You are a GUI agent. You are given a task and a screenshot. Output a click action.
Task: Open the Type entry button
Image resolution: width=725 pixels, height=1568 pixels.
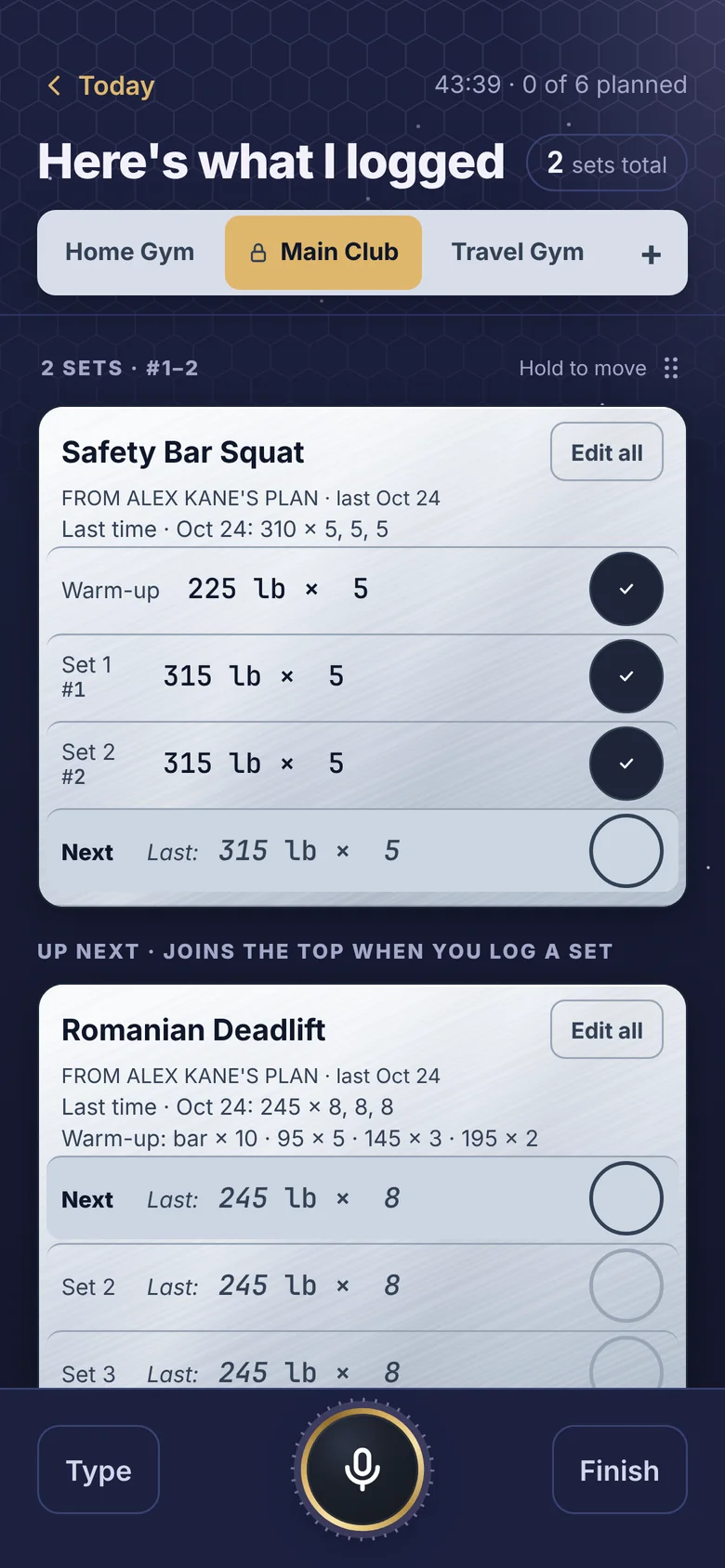coord(99,1470)
